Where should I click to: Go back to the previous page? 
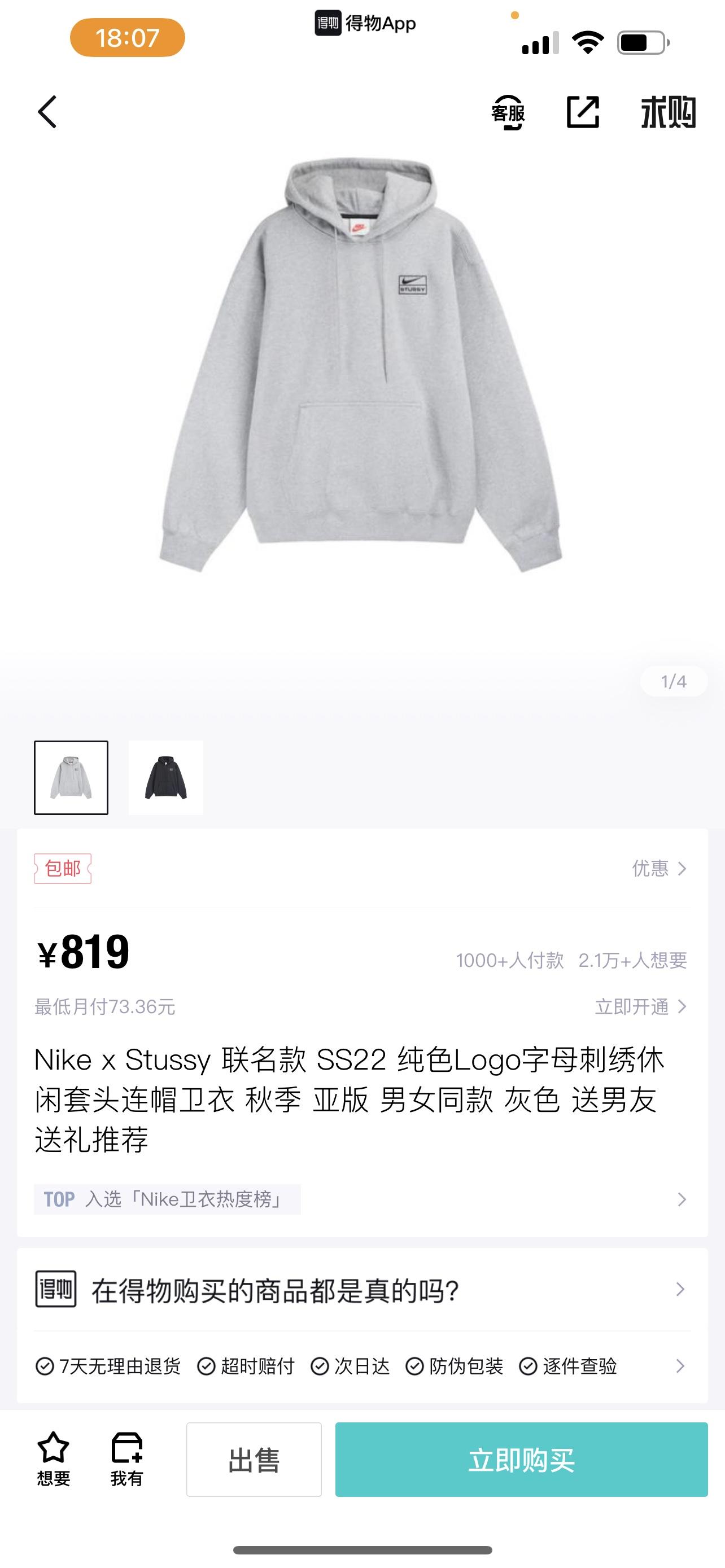pyautogui.click(x=47, y=112)
